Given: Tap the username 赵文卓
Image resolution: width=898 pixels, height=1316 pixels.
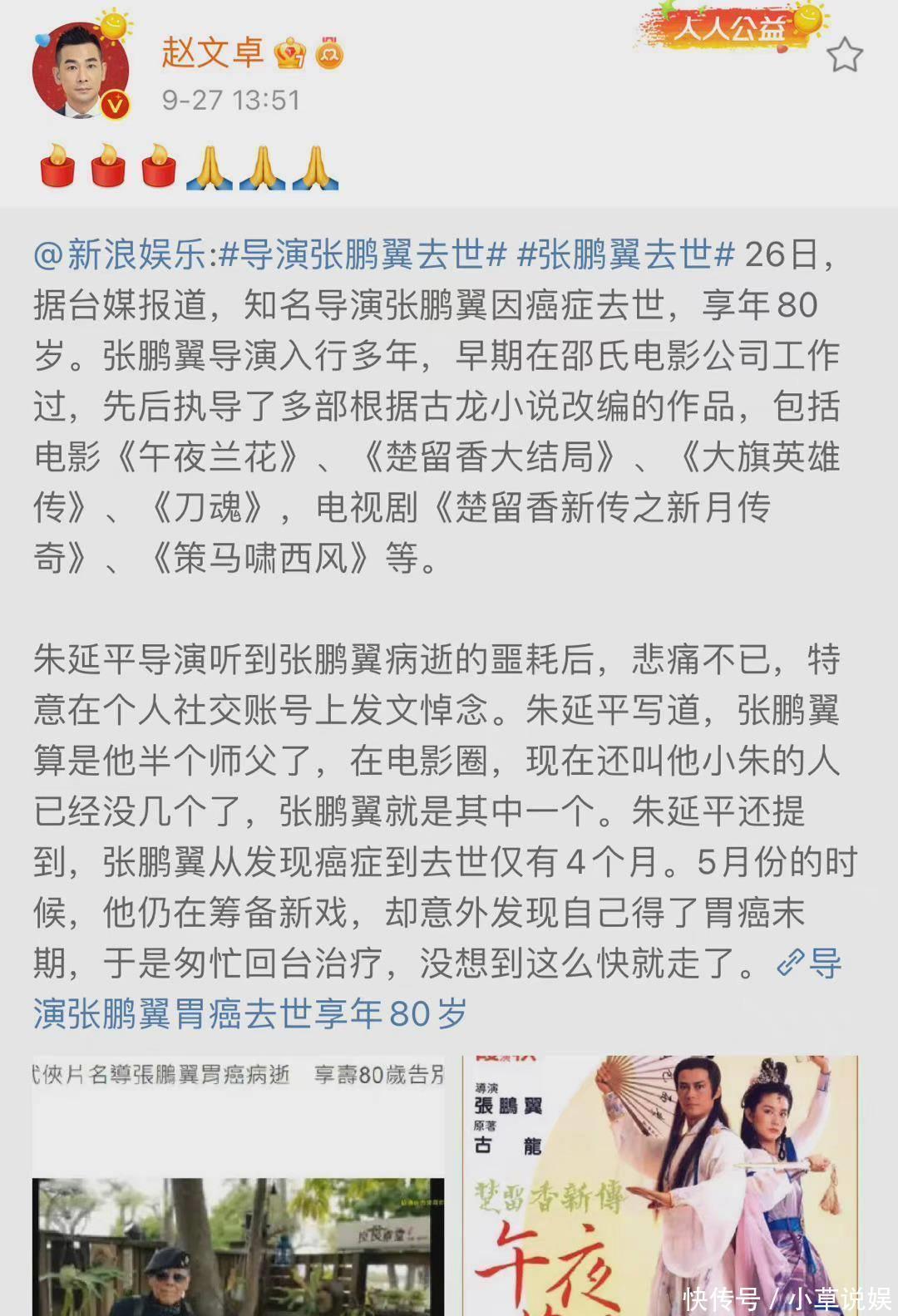Looking at the screenshot, I should click(212, 52).
